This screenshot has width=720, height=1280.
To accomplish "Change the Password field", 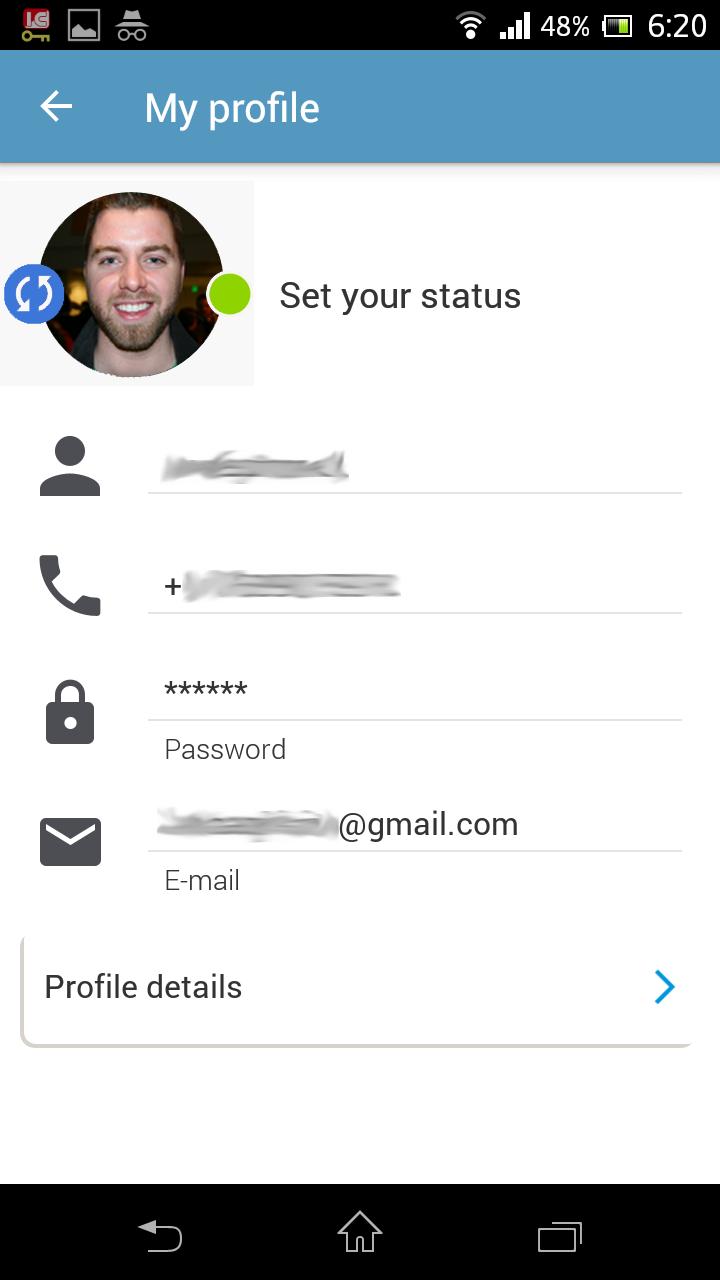I will pos(414,691).
